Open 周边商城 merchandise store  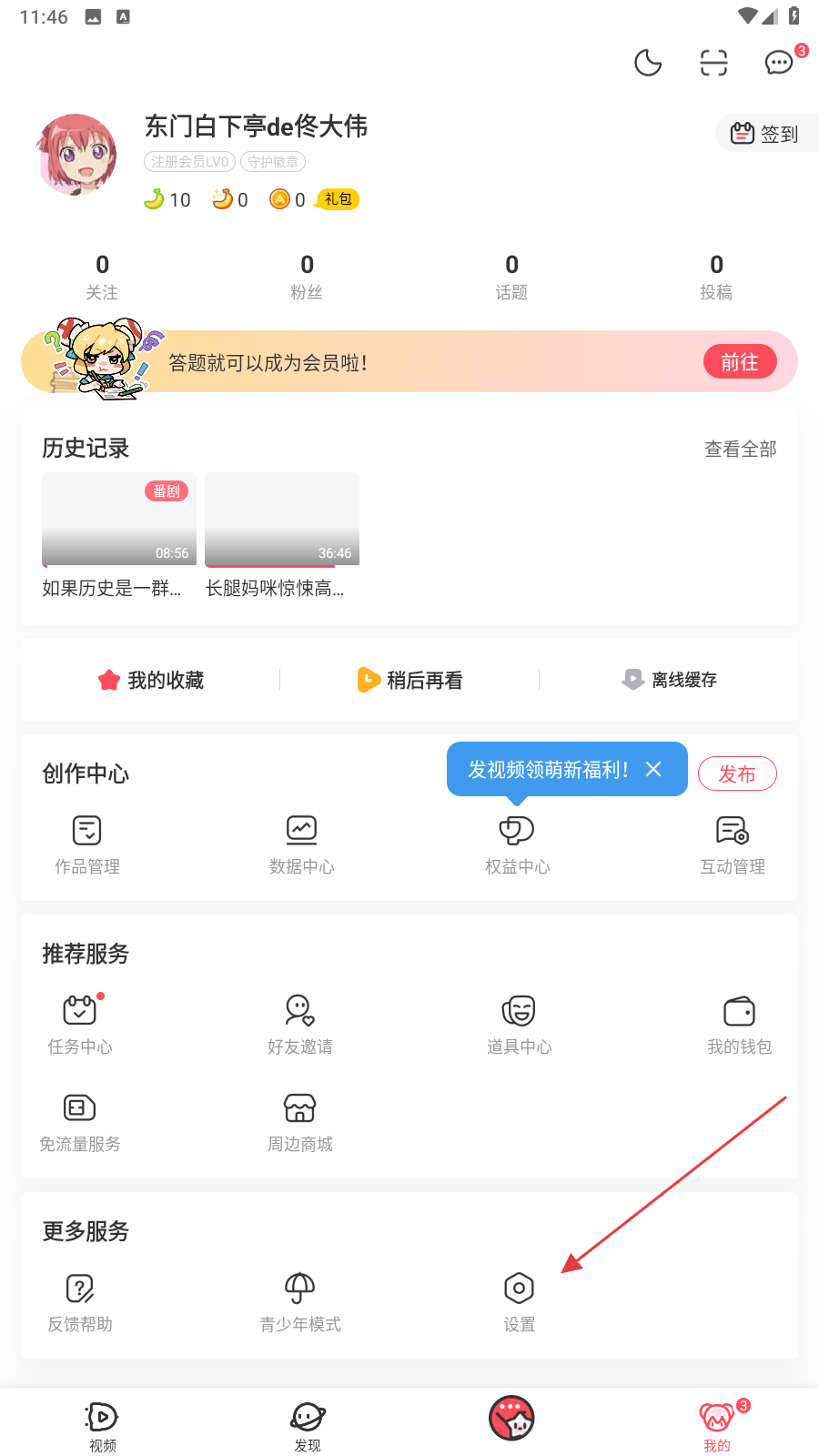click(x=300, y=1121)
